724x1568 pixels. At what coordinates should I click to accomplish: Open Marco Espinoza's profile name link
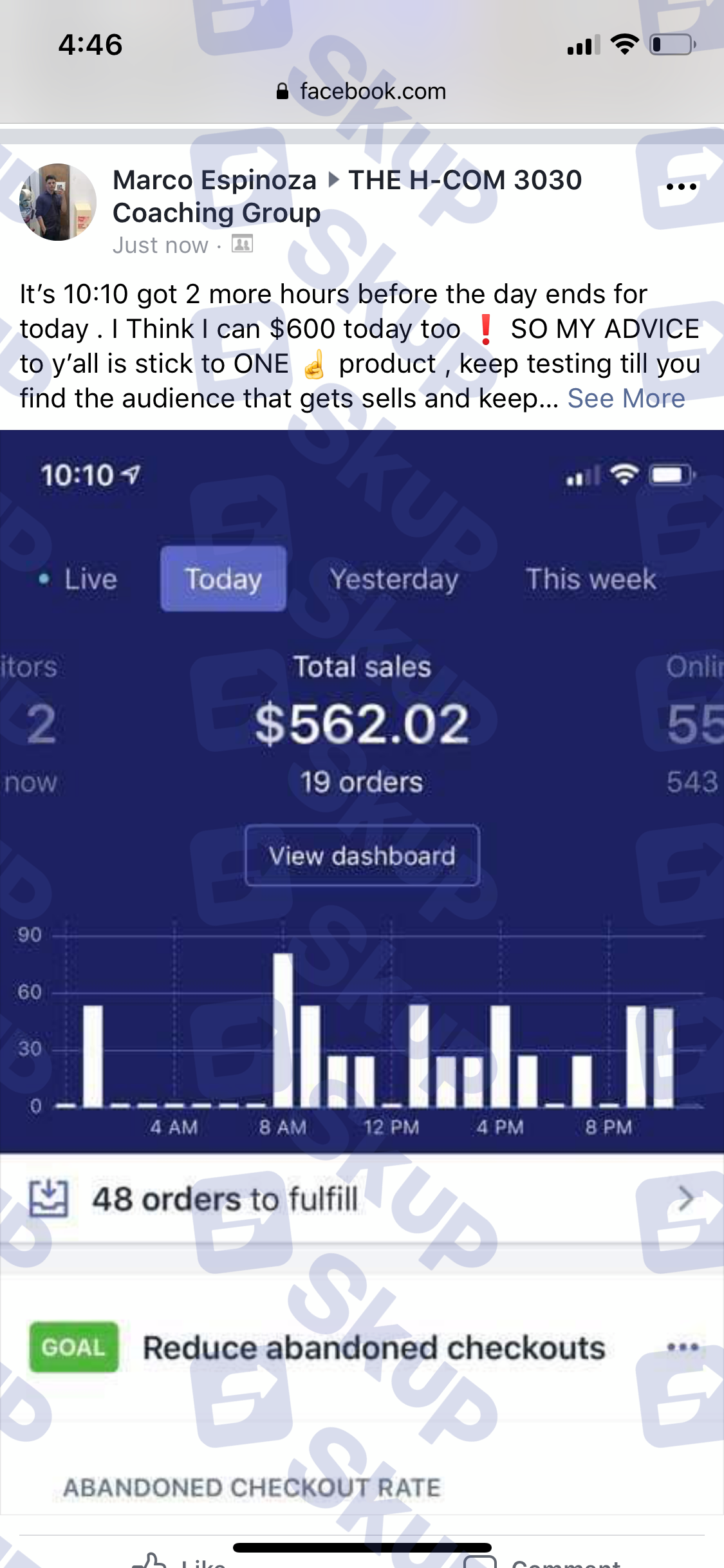pyautogui.click(x=214, y=180)
